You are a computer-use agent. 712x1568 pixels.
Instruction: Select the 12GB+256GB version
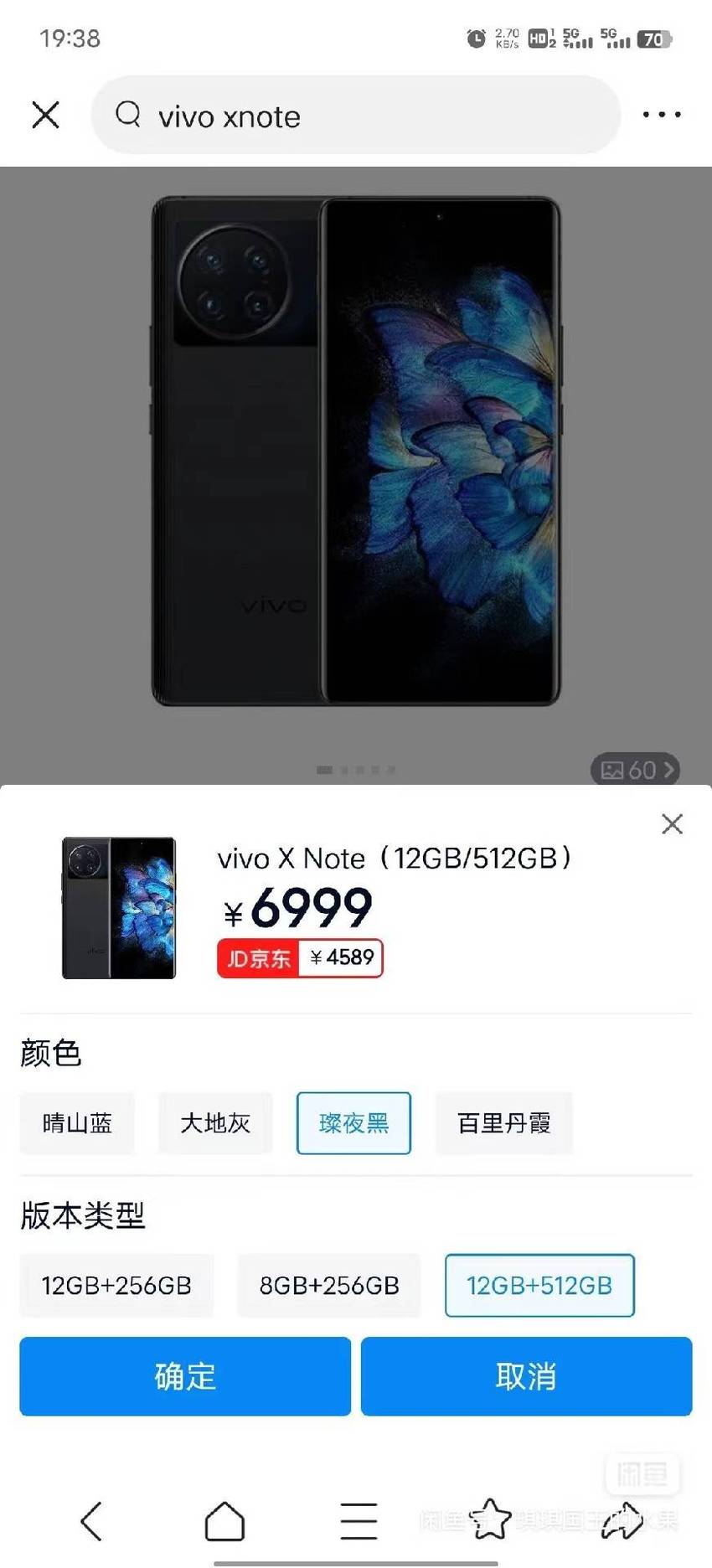click(116, 1285)
